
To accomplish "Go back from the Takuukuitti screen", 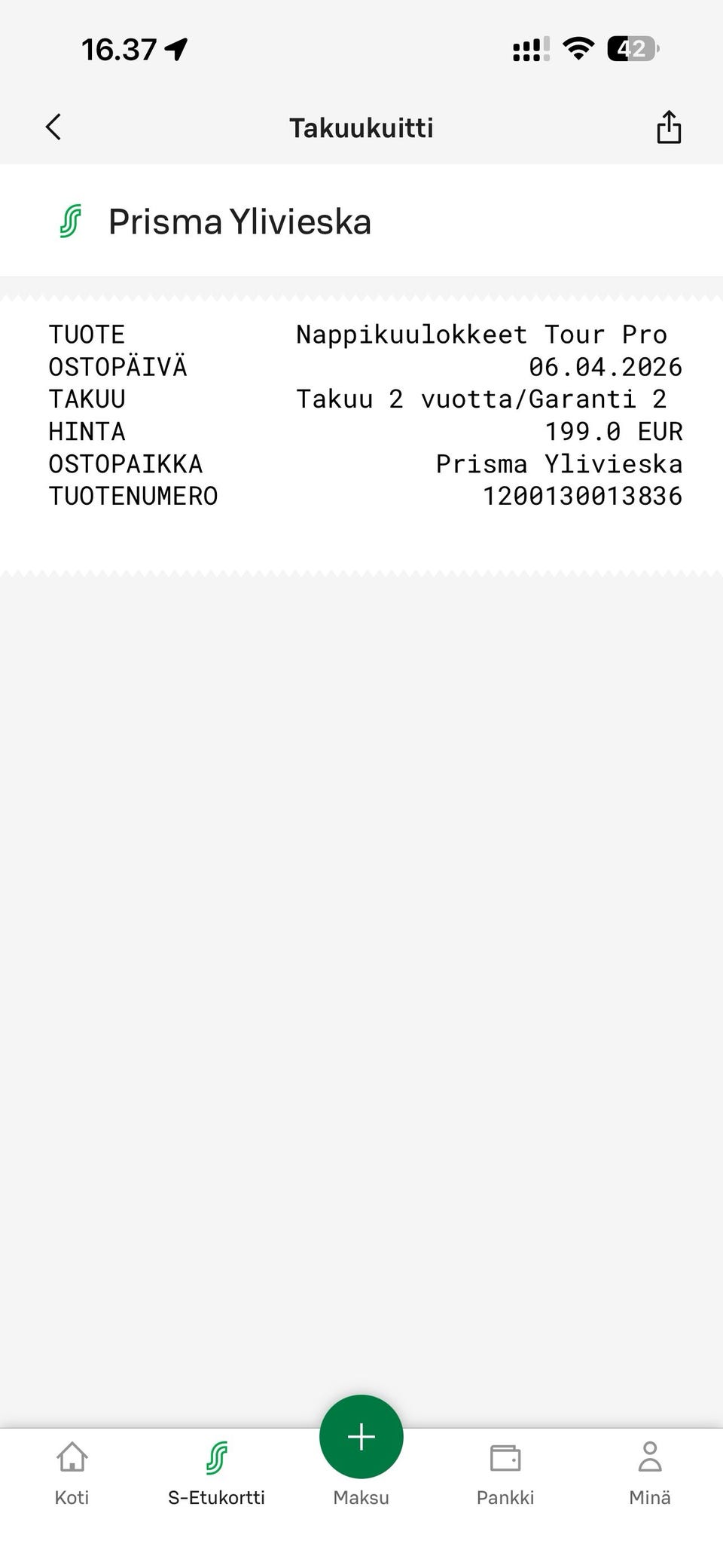I will [x=53, y=127].
